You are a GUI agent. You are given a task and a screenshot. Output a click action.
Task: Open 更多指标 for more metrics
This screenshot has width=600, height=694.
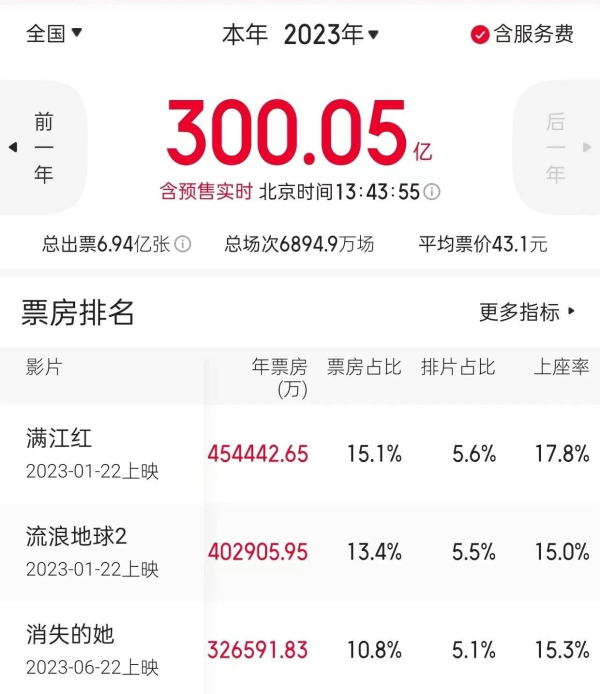527,312
